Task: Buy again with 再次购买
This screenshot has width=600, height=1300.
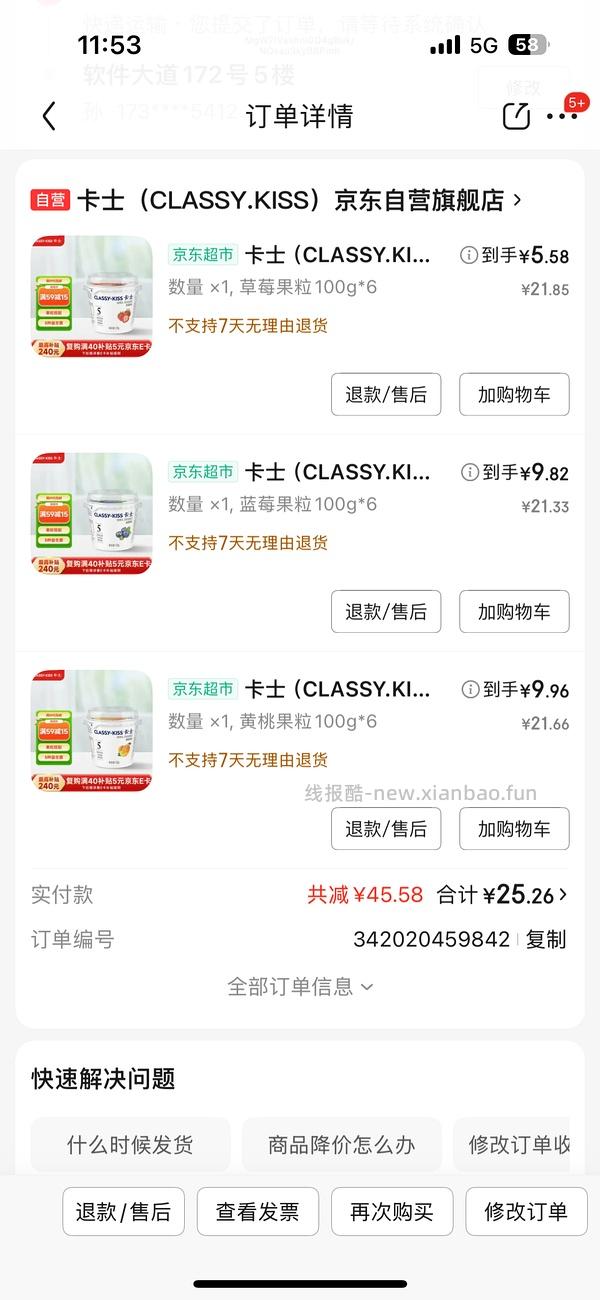Action: pos(392,1212)
